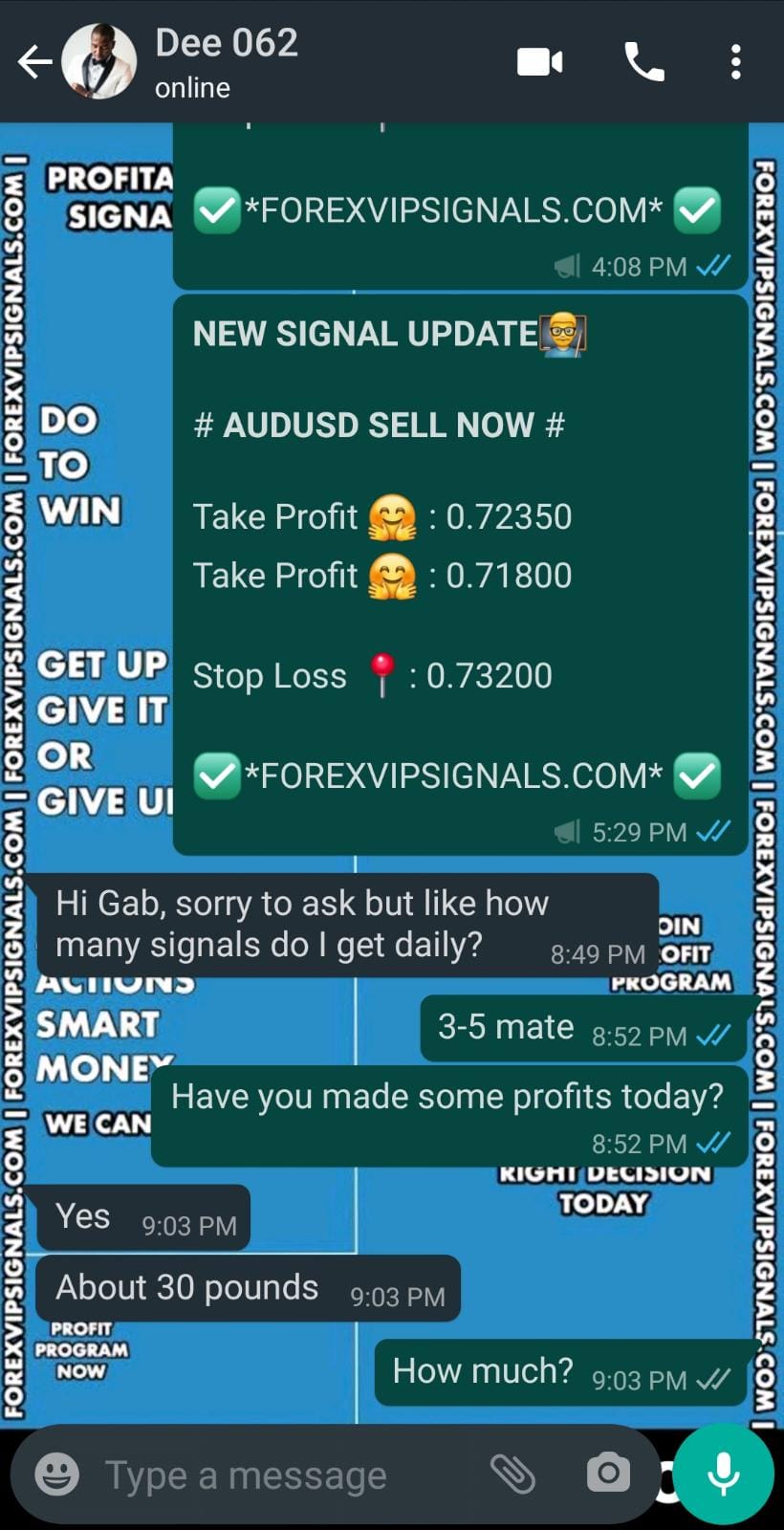
Task: Attach a file with the paperclip
Action: coord(513,1474)
